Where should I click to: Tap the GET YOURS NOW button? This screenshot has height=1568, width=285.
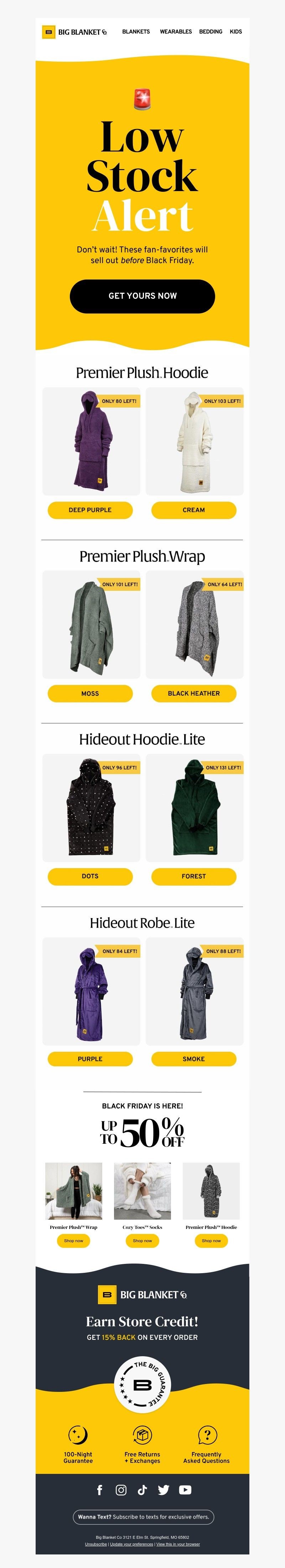click(x=142, y=296)
